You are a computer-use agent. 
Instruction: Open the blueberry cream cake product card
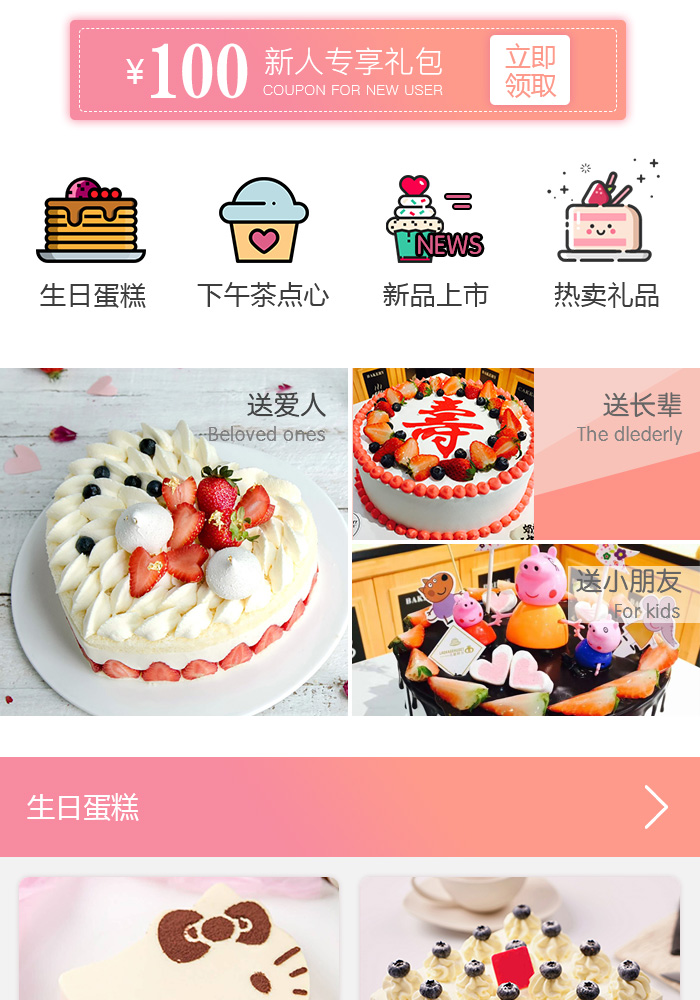pos(519,938)
